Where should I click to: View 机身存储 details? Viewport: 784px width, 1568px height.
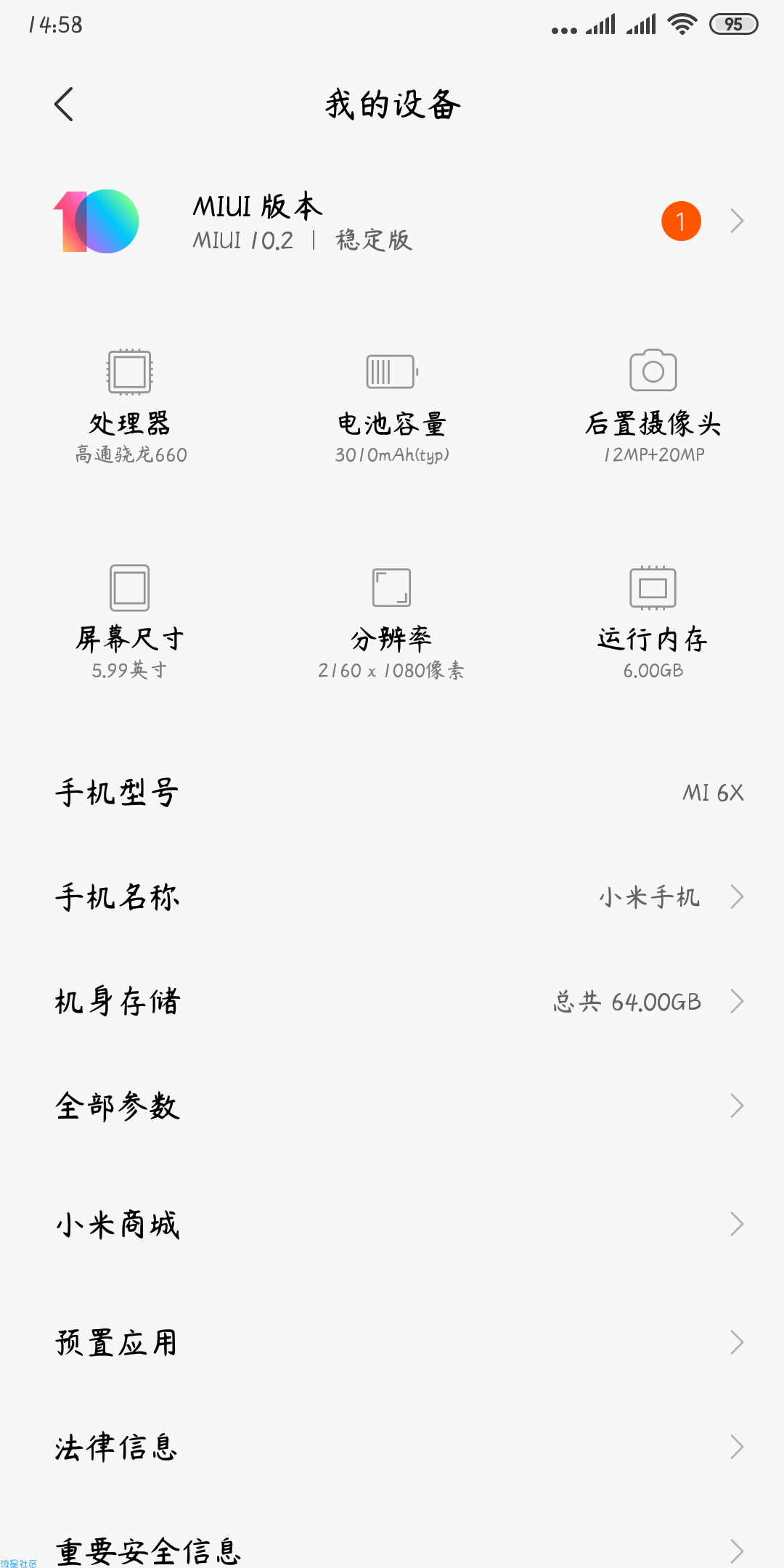tap(392, 1002)
